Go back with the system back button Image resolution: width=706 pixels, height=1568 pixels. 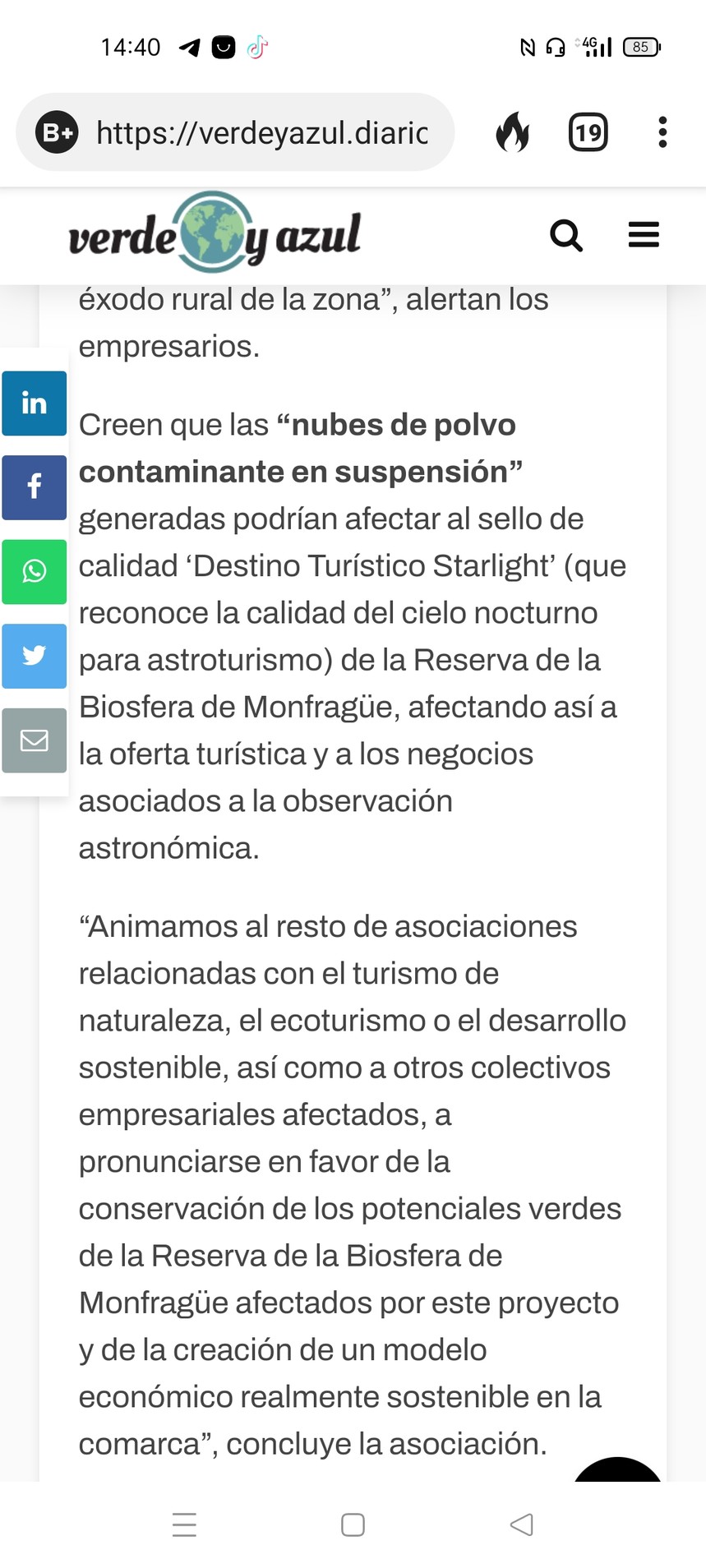(x=521, y=1525)
